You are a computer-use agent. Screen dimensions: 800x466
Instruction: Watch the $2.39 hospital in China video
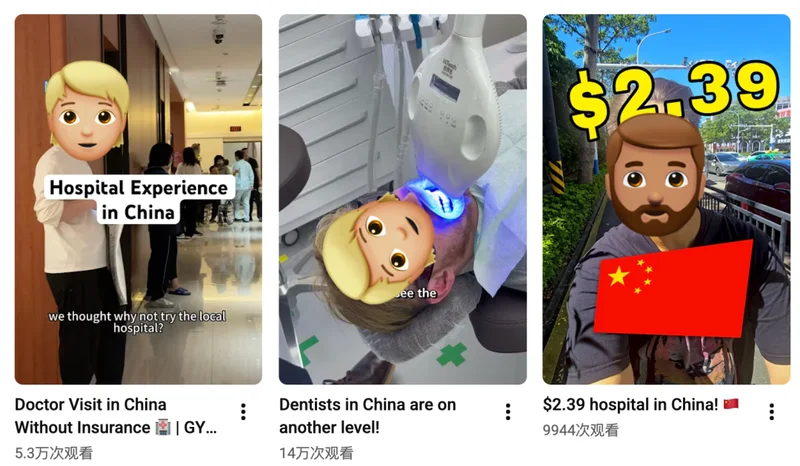666,200
